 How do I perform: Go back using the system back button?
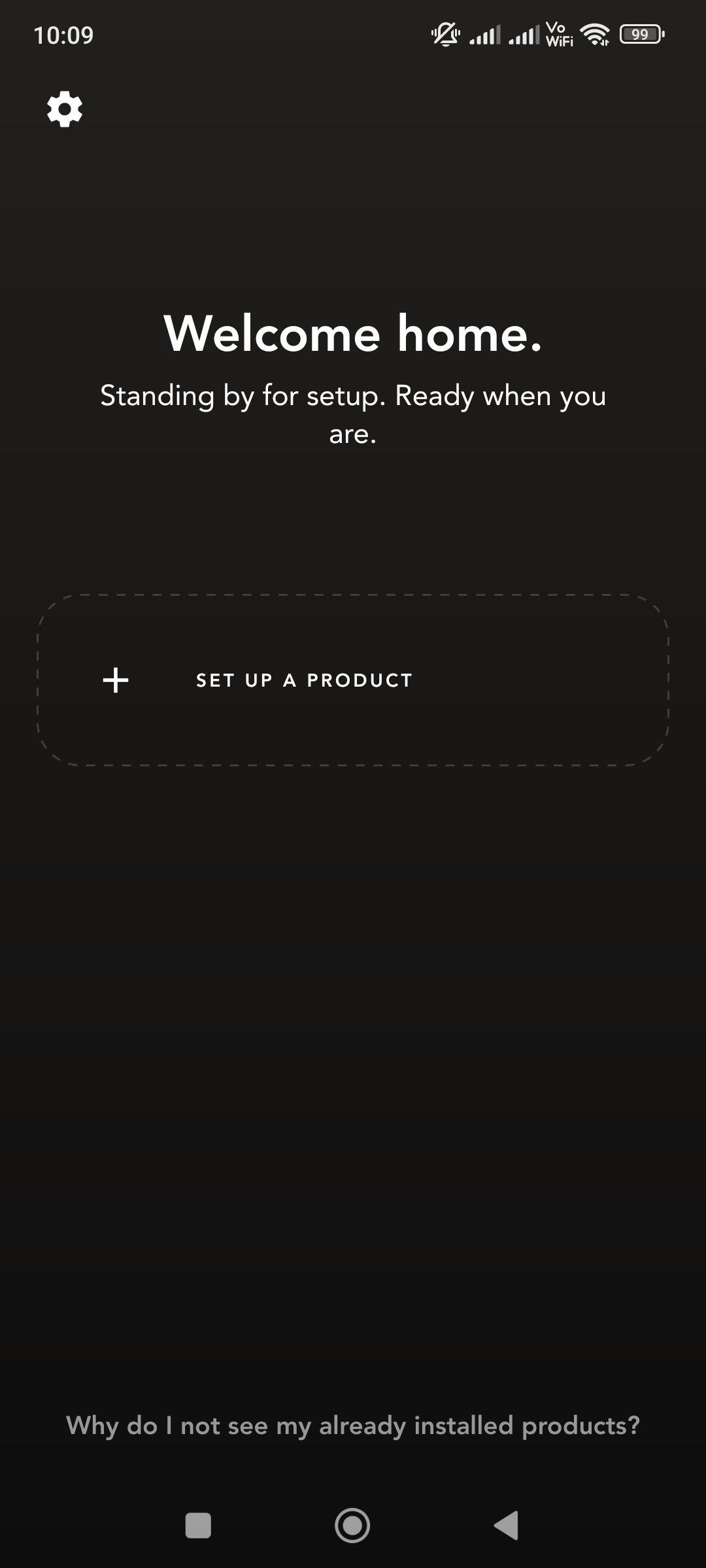[507, 1526]
